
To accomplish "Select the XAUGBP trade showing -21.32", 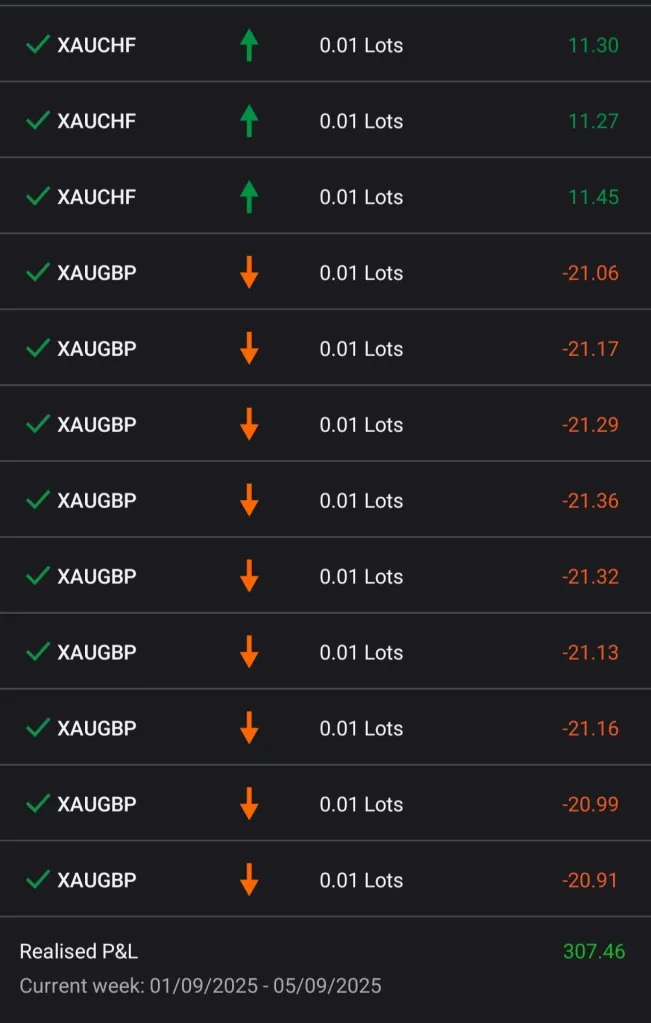I will tap(325, 577).
